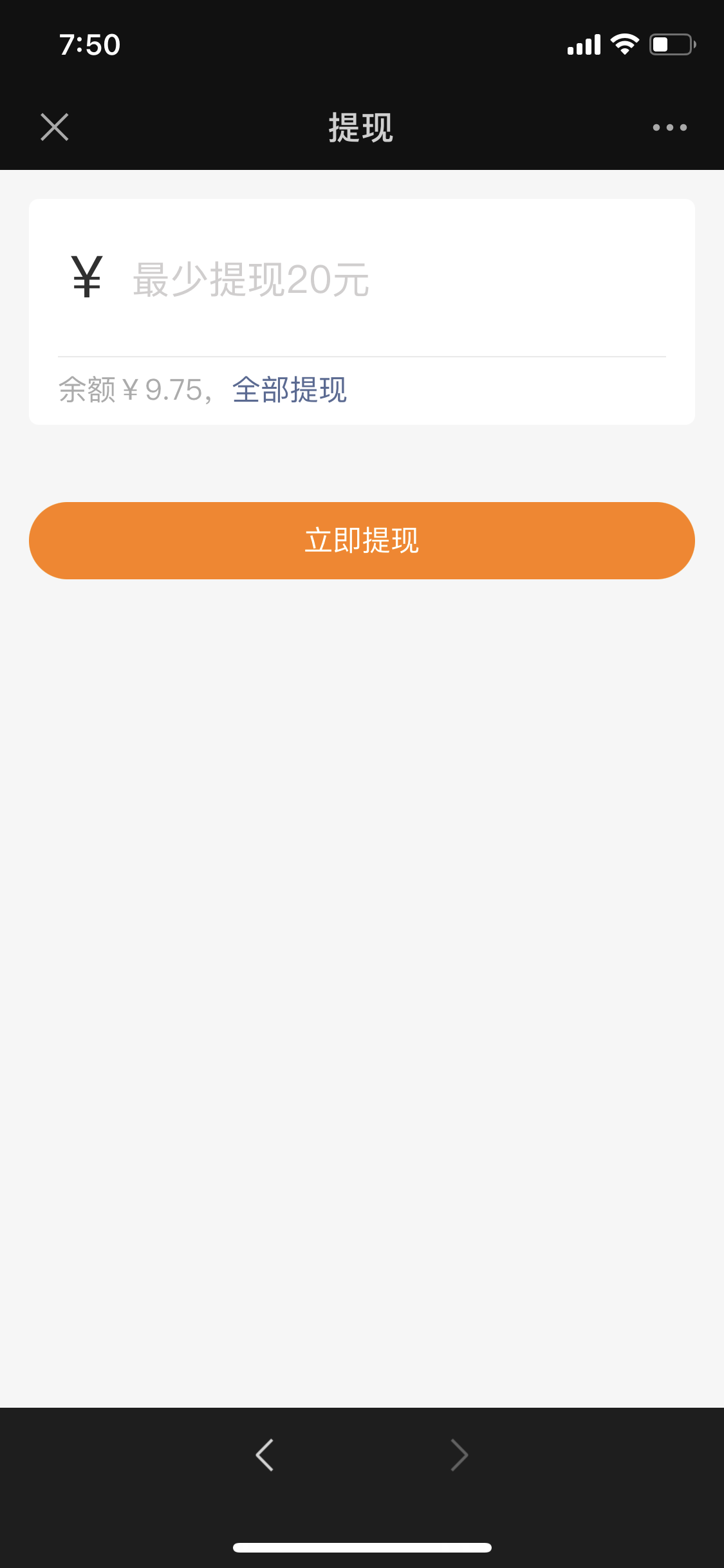Close the 提现 page with the X
This screenshot has width=724, height=1568.
(x=55, y=127)
